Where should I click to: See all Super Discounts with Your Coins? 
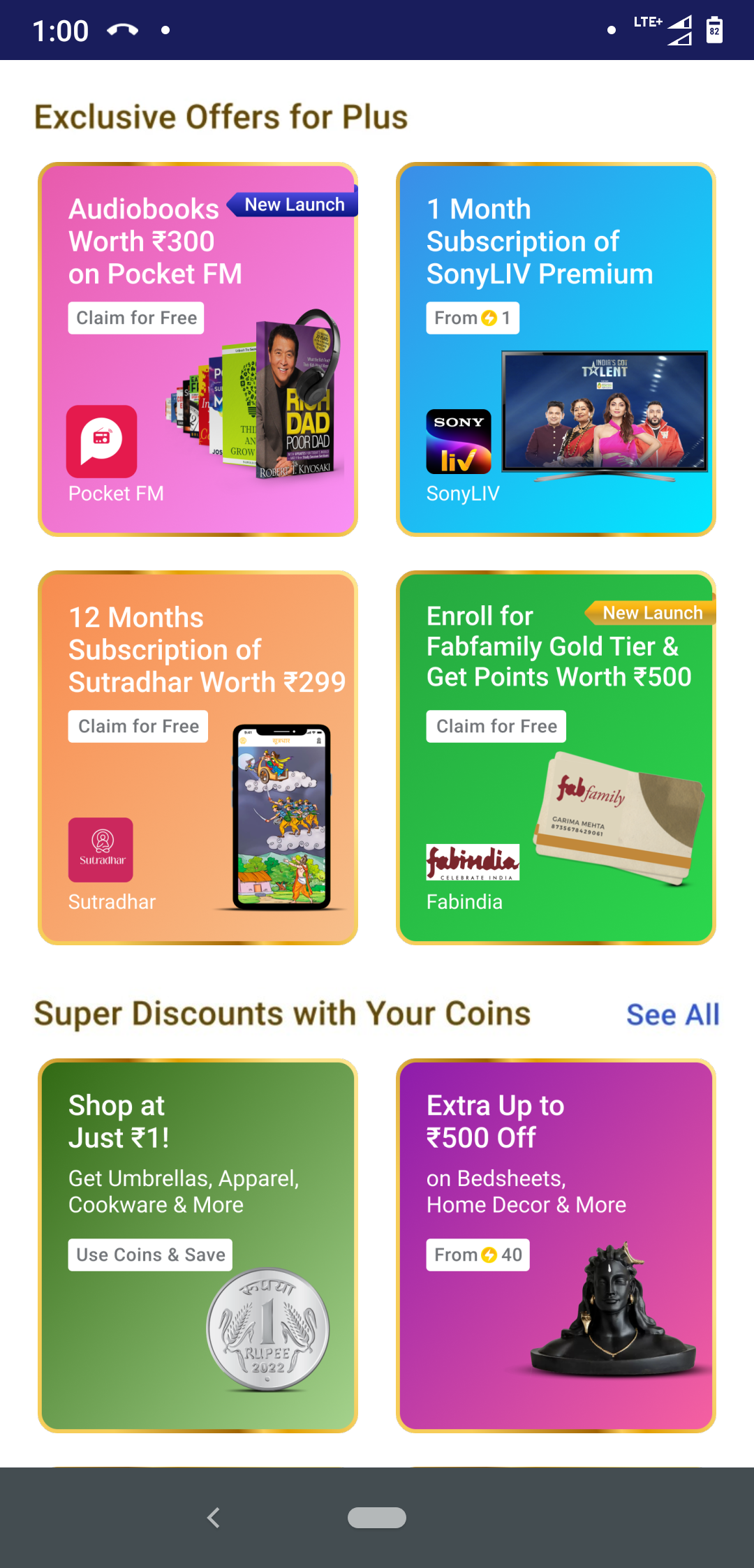(672, 1015)
